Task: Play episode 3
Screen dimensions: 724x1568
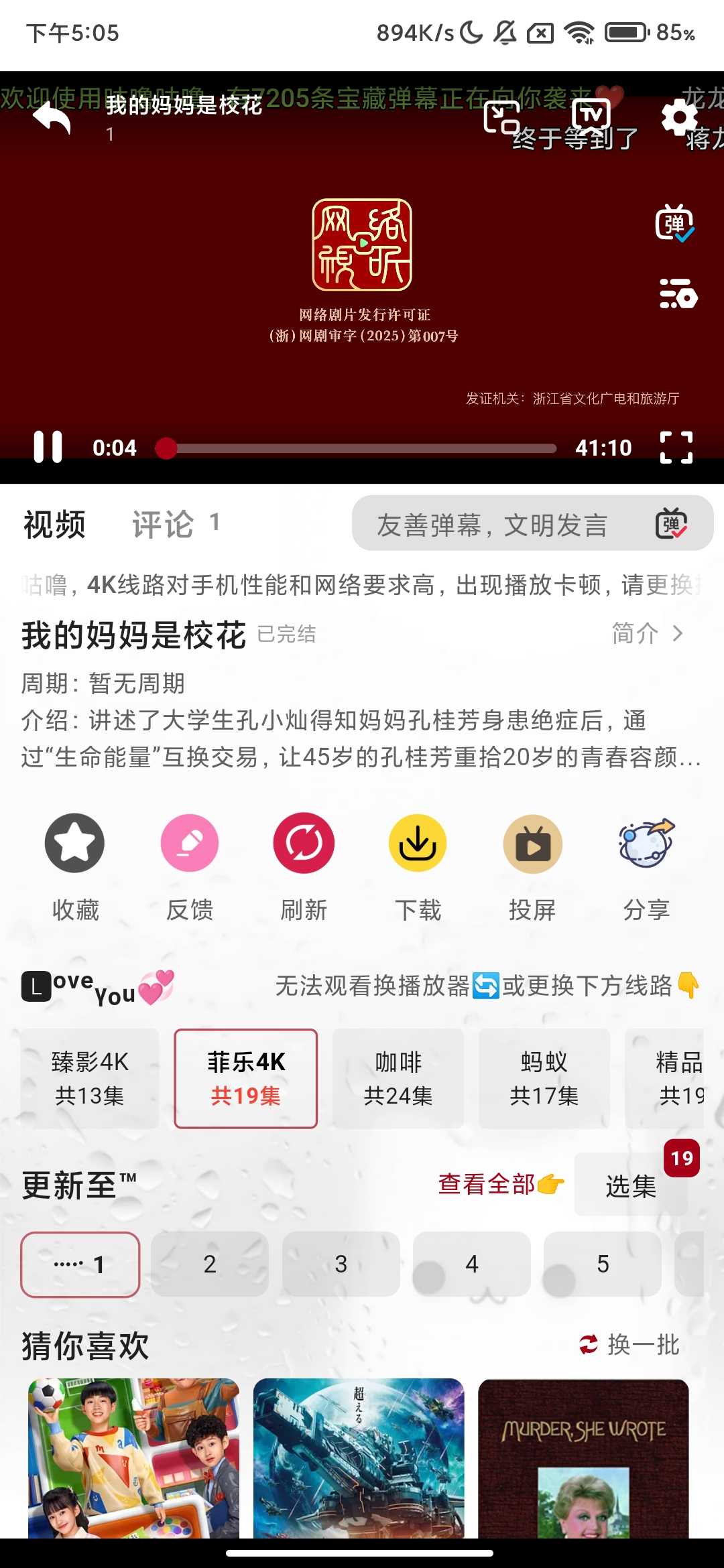Action: (x=341, y=1264)
